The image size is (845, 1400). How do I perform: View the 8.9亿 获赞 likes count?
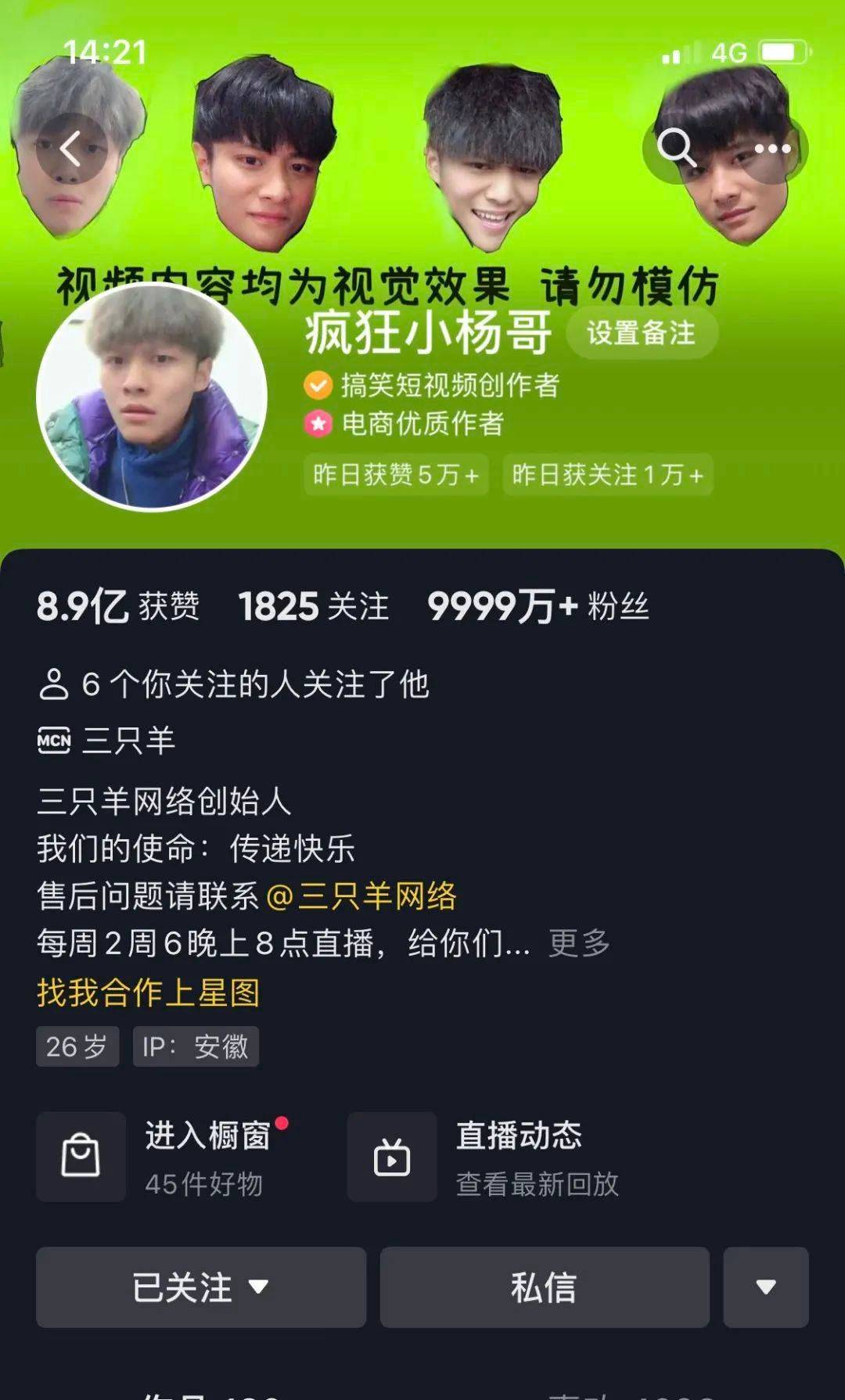[117, 607]
